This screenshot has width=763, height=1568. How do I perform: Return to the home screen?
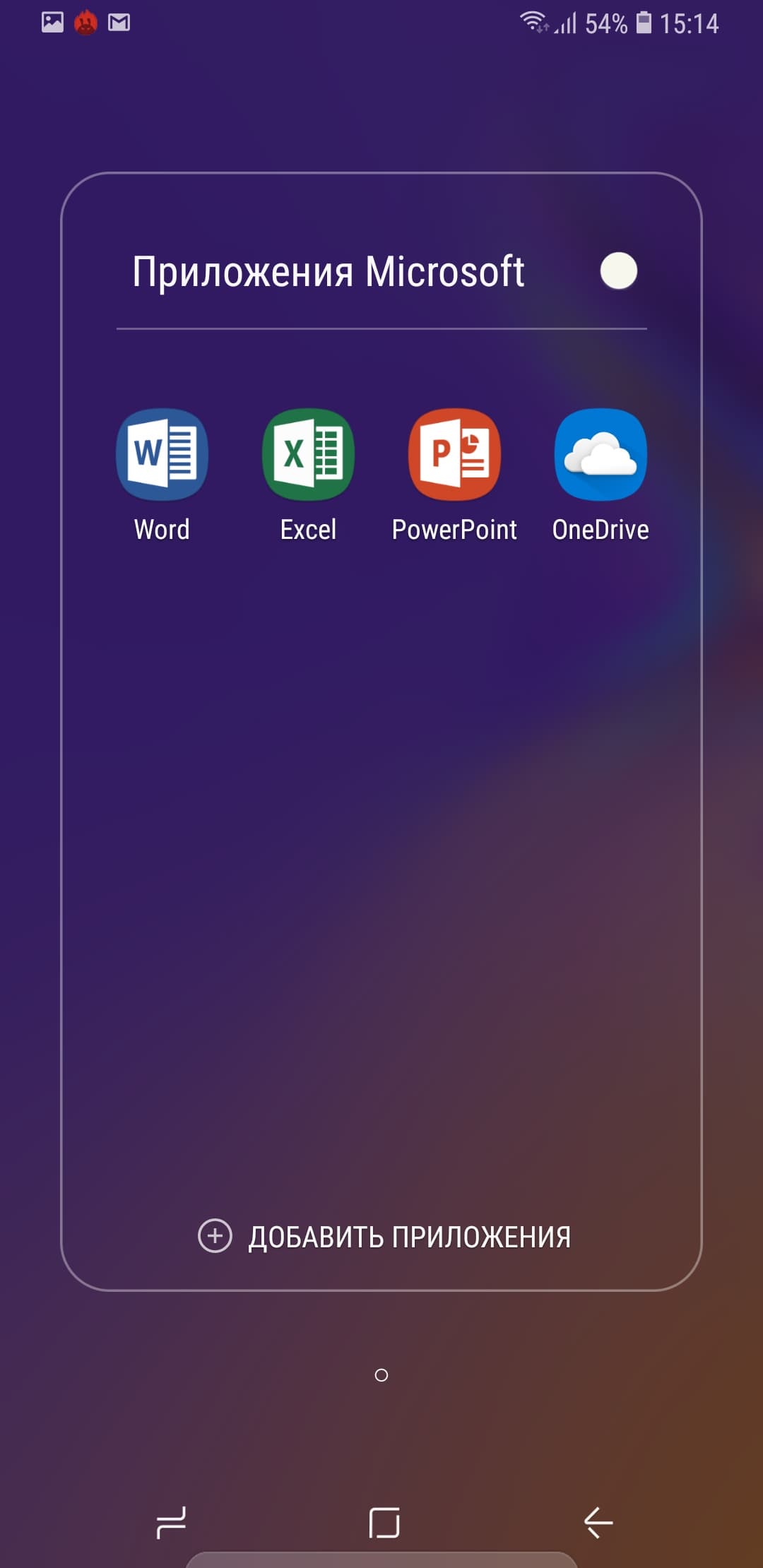[x=384, y=1522]
